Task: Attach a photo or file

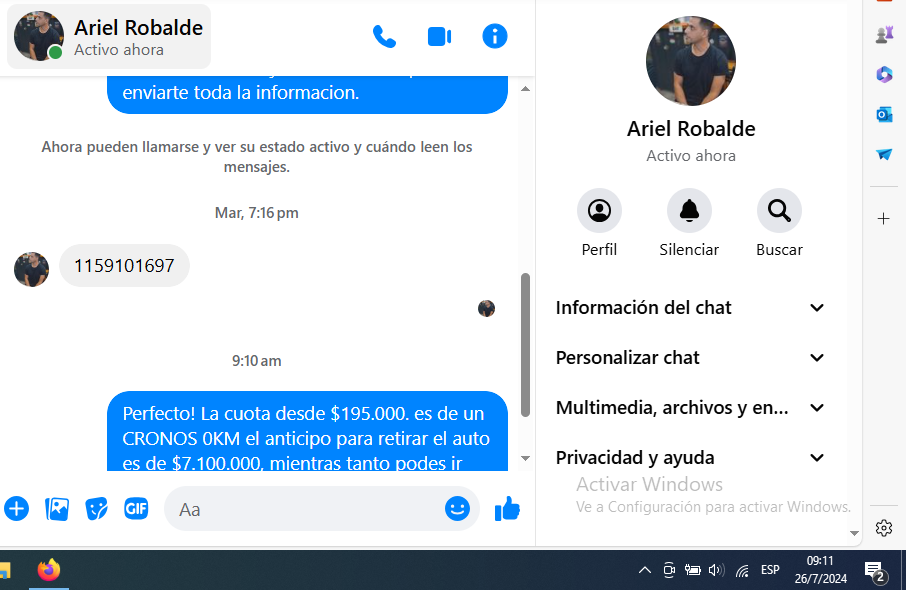Action: coord(57,509)
